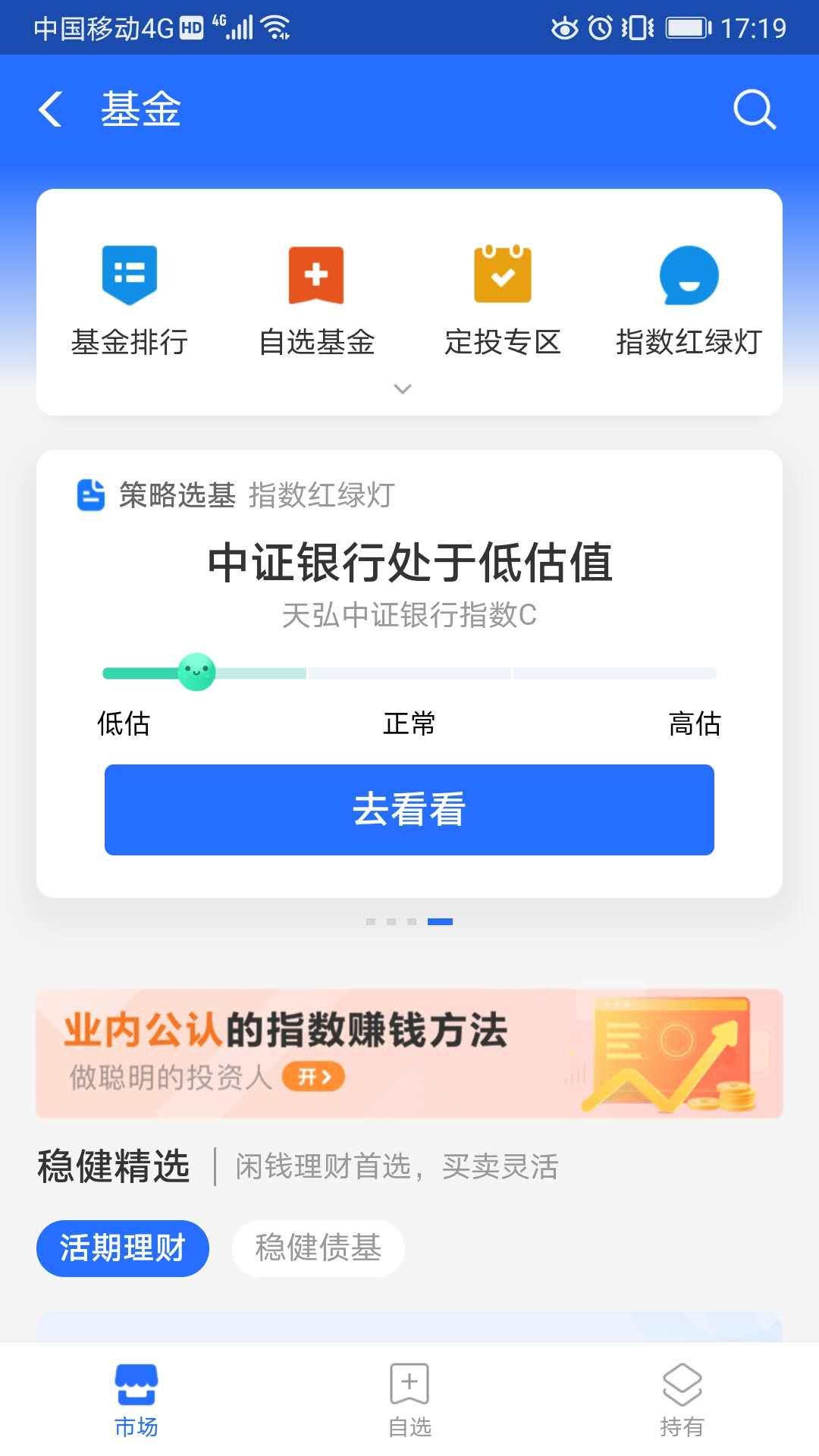
Task: Select the 稳健债基 filter pill
Action: point(318,1248)
